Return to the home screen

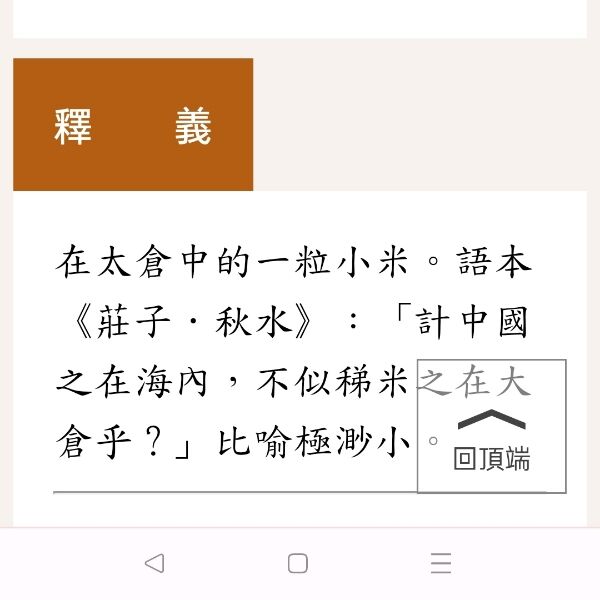click(298, 563)
